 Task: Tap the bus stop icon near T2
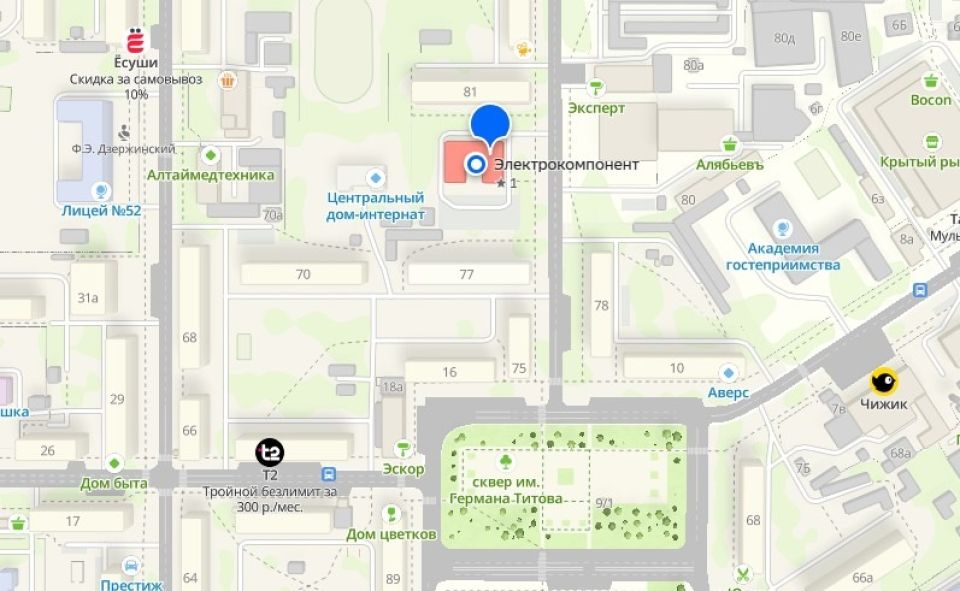pyautogui.click(x=328, y=473)
